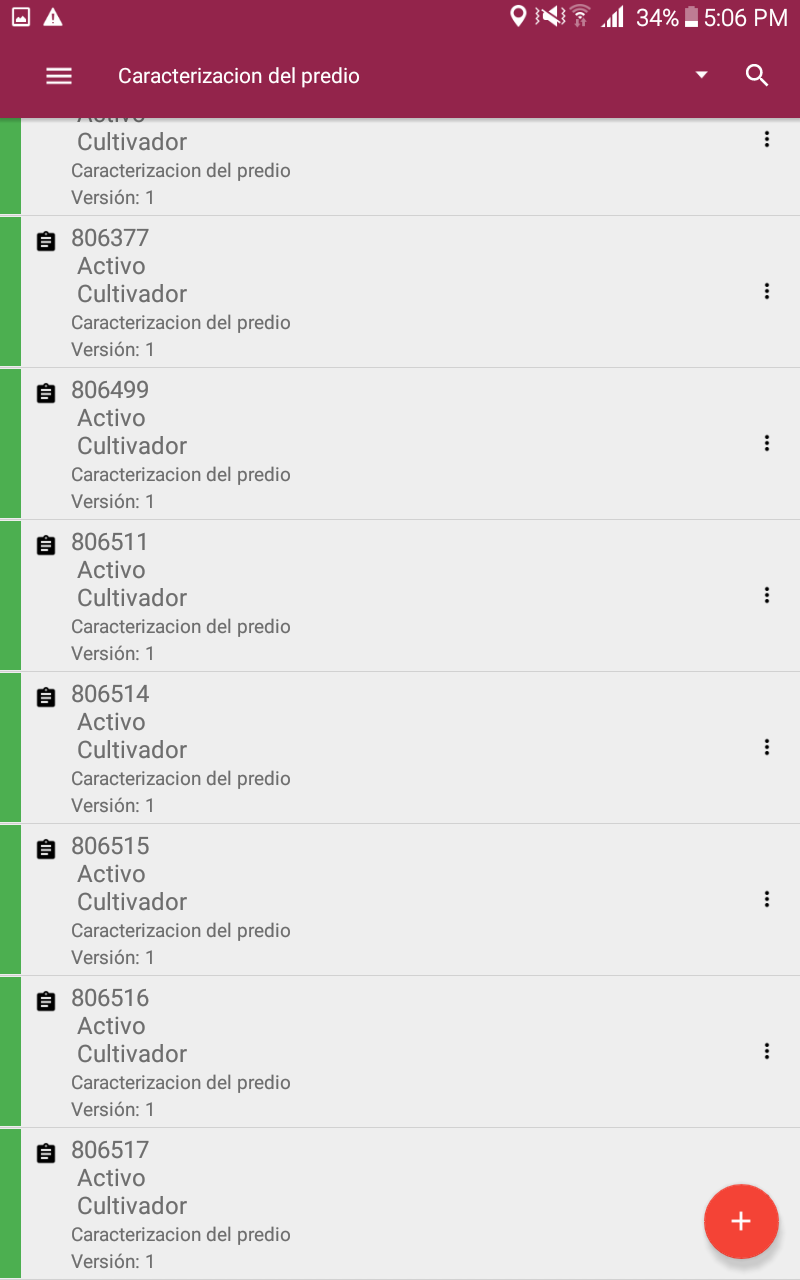Show more options for record 806514
The height and width of the screenshot is (1280, 800).
[x=767, y=747]
